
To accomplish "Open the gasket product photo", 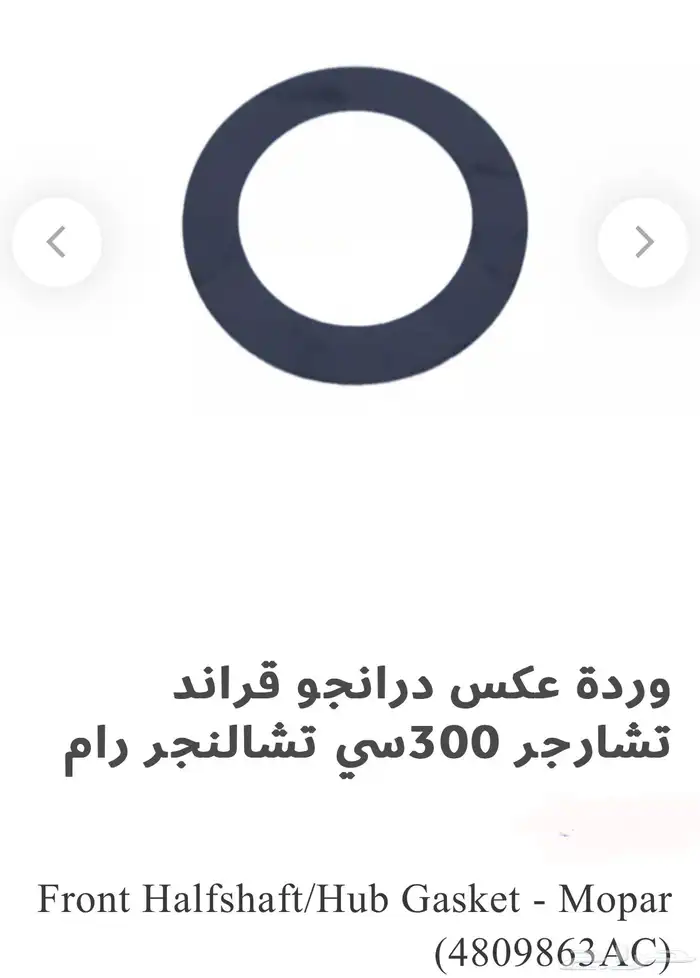I will click(354, 226).
